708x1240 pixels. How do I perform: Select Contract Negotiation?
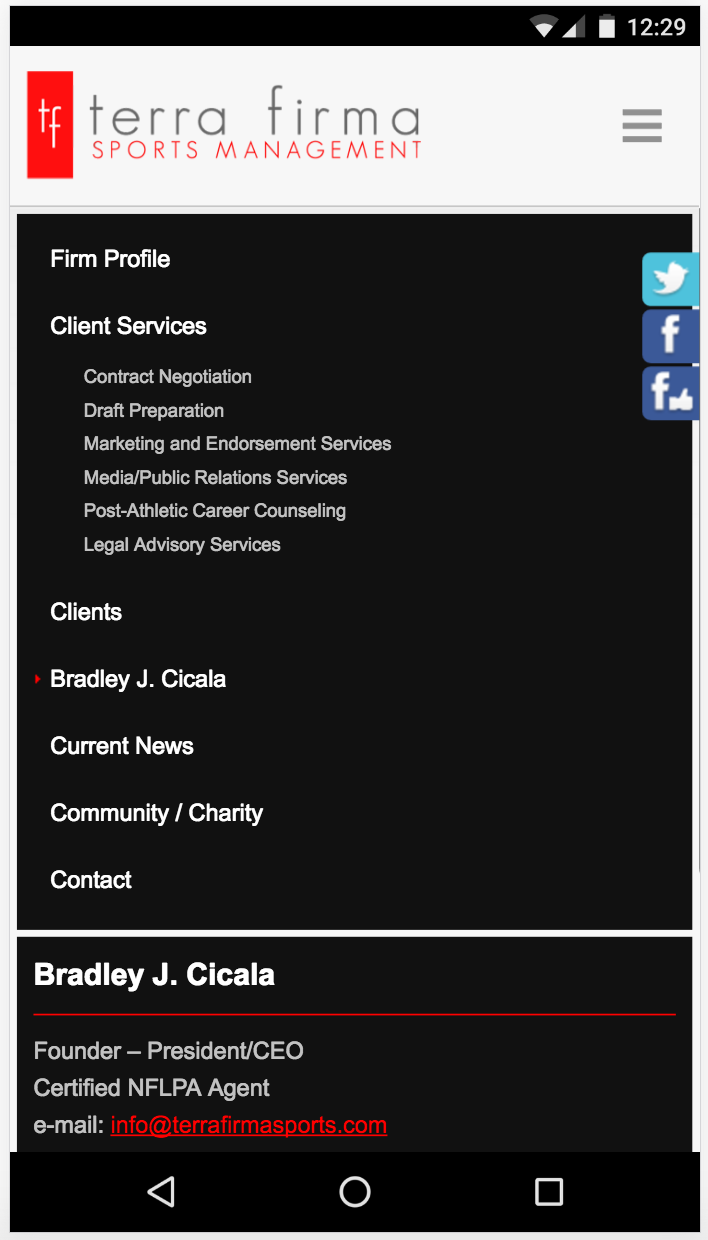[x=167, y=377]
